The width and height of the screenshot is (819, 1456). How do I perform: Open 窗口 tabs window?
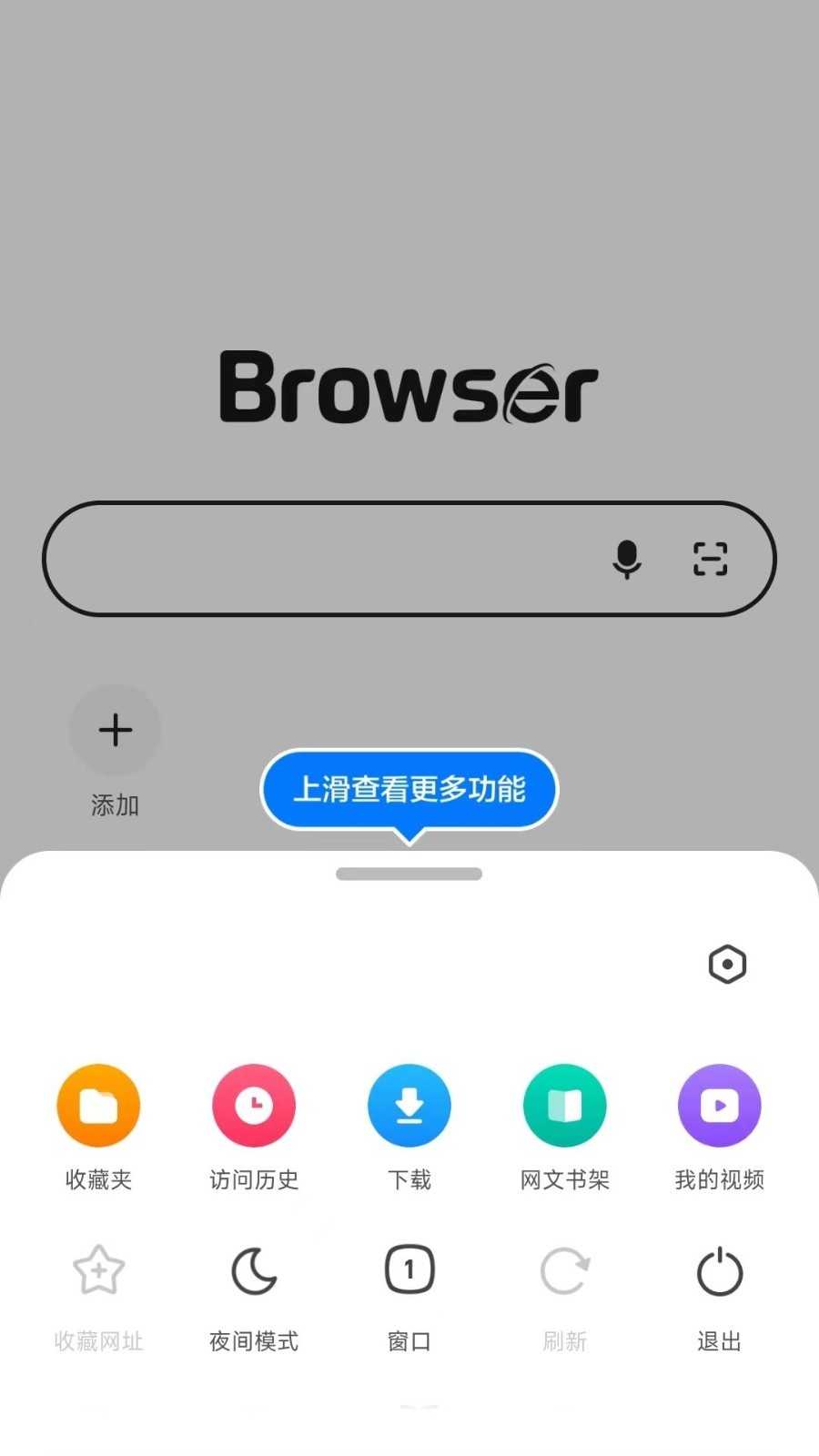409,1271
